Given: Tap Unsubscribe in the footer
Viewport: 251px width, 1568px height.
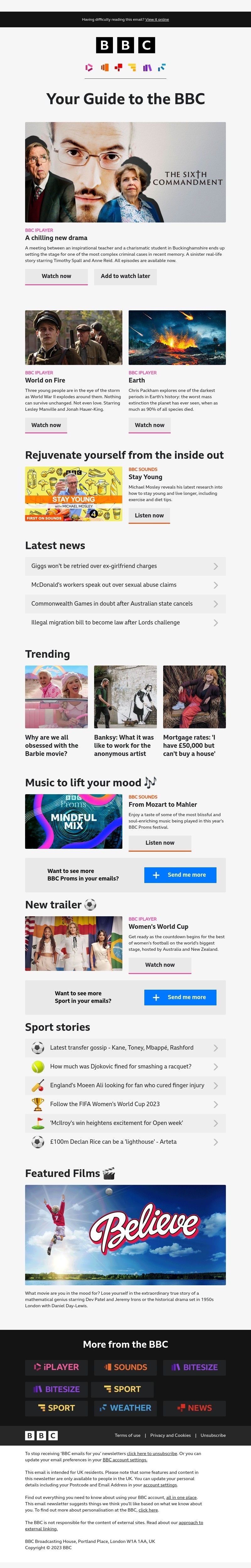Looking at the screenshot, I should (213, 1435).
